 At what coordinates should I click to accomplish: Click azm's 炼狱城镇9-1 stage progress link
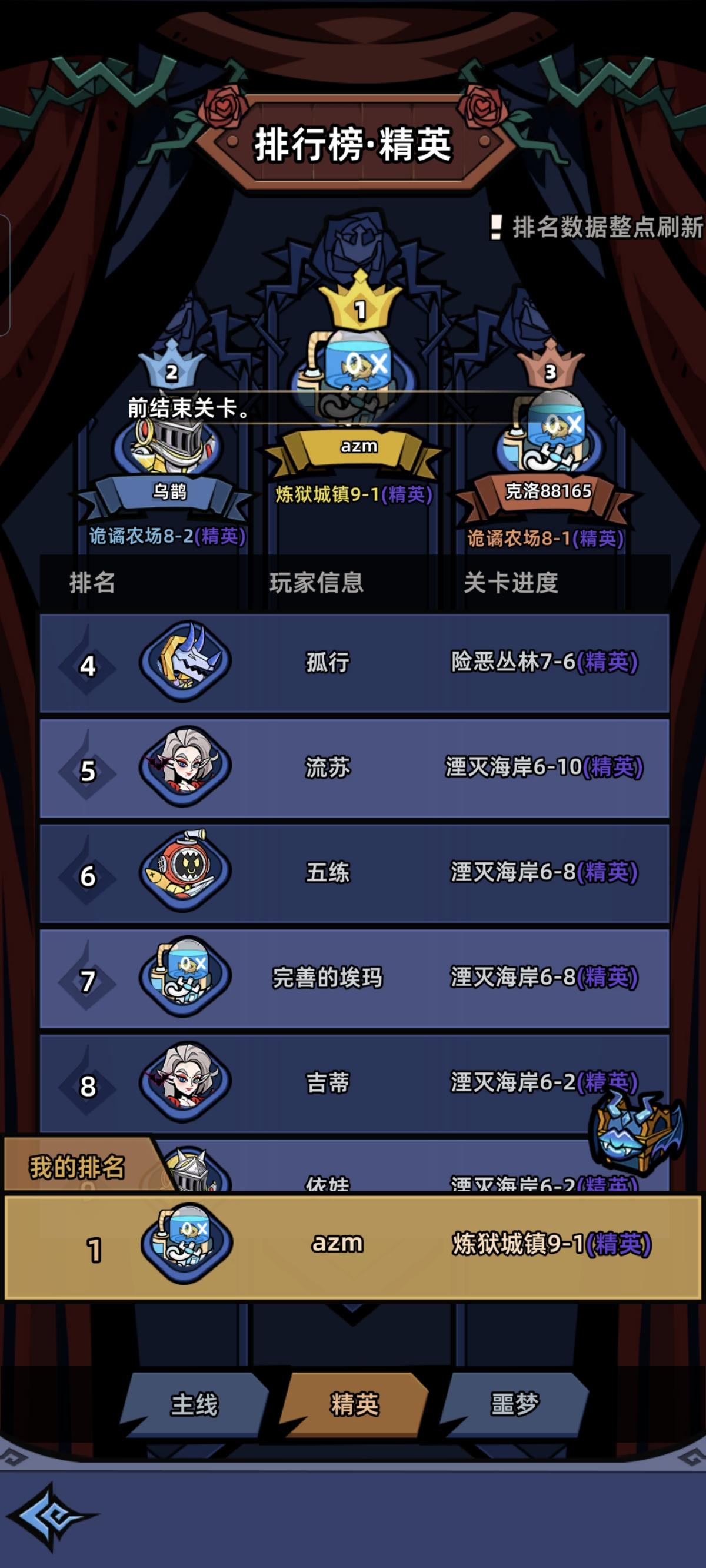tap(353, 494)
